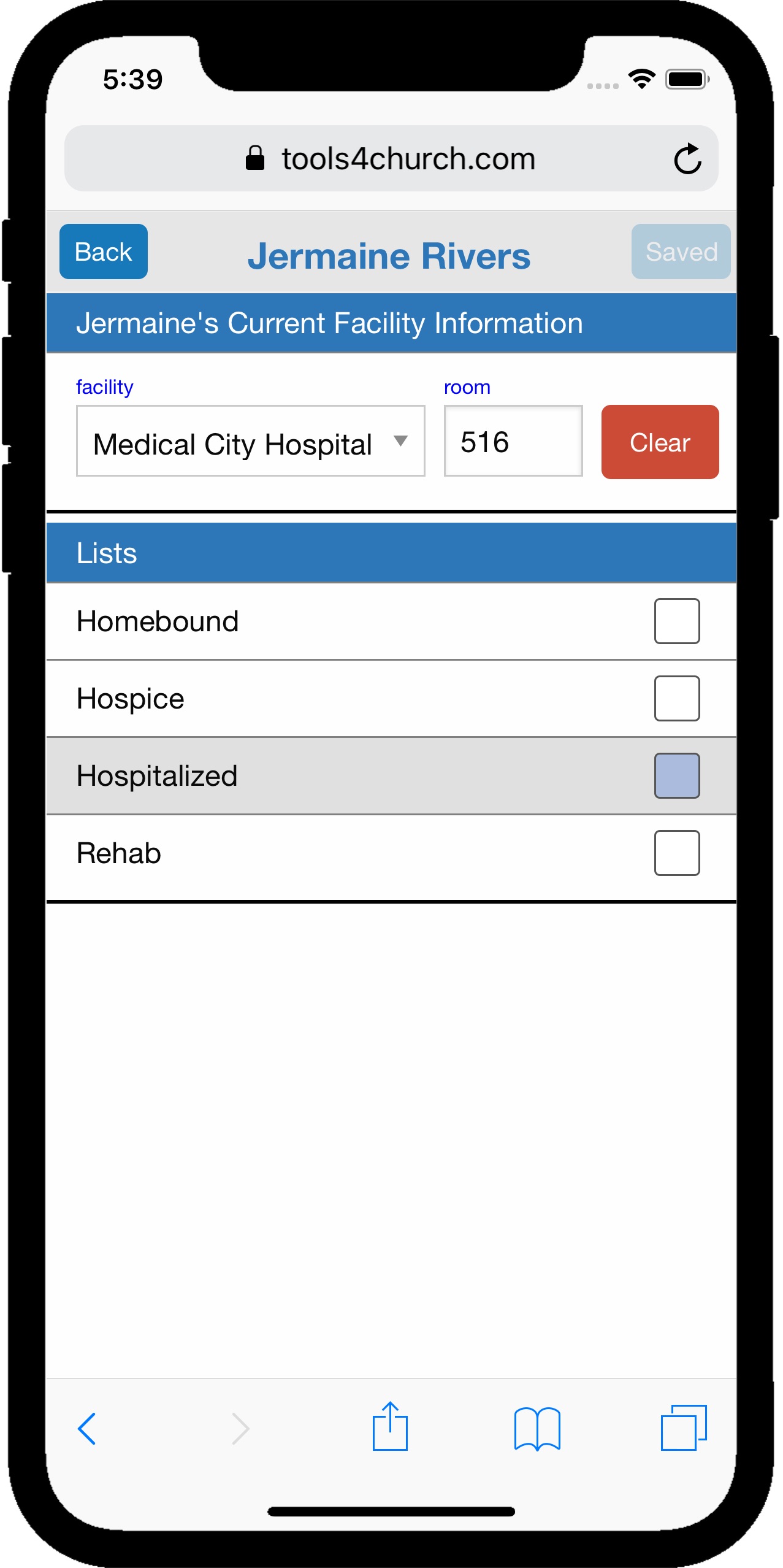
Task: Check the Hospice list box
Action: pyautogui.click(x=676, y=699)
